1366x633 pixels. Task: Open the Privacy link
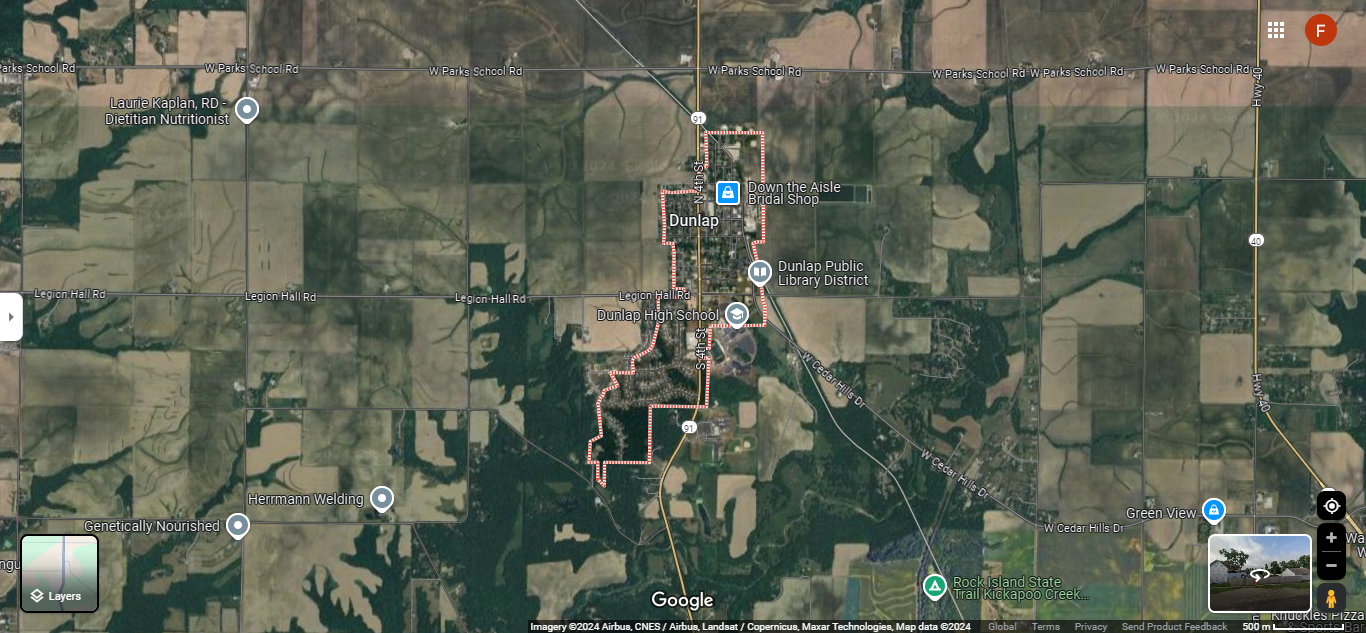click(x=1091, y=627)
